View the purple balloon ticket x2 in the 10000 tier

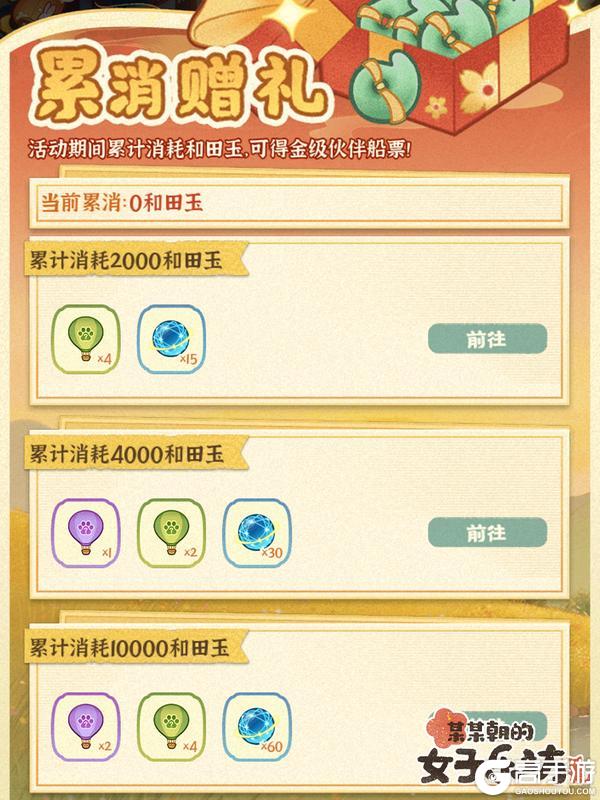pos(86,725)
